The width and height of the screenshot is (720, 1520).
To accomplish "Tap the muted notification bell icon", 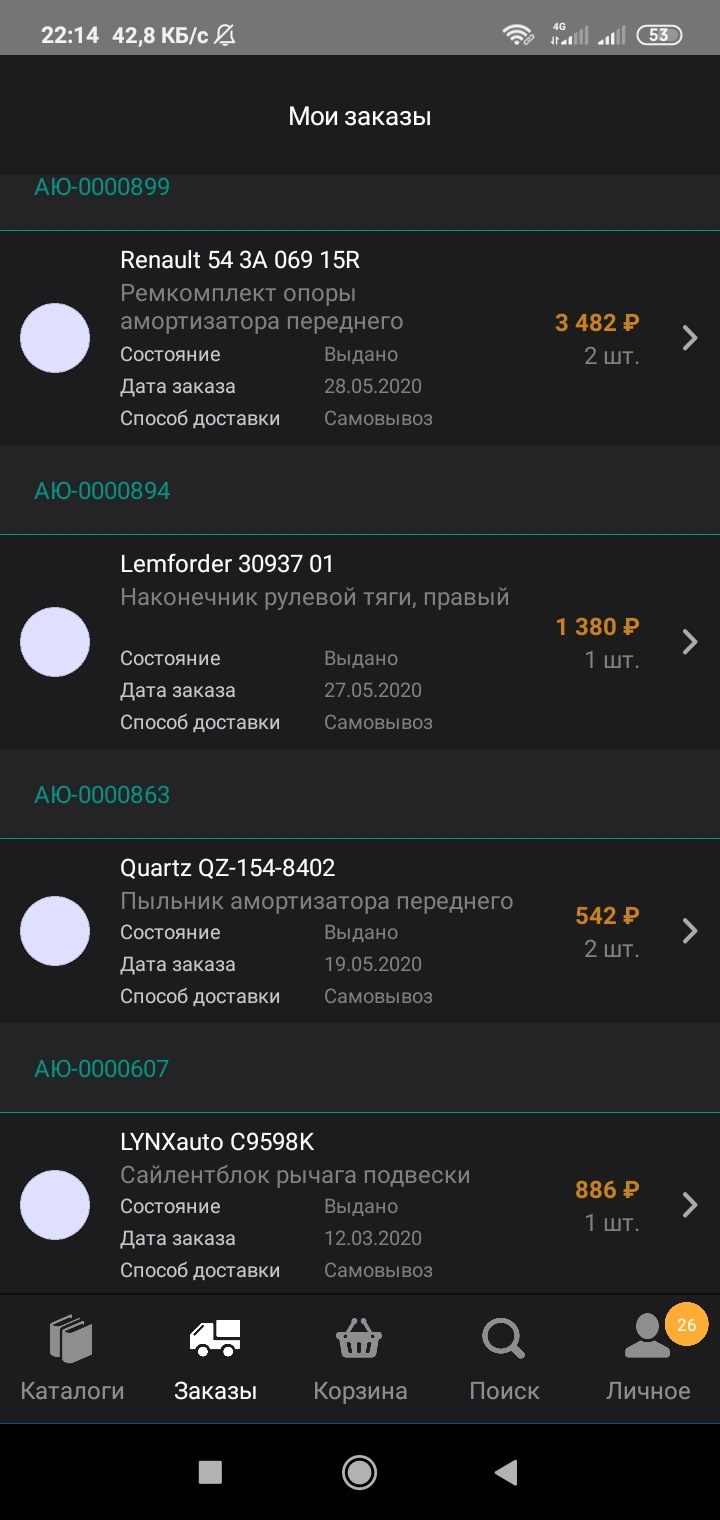I will click(x=225, y=33).
